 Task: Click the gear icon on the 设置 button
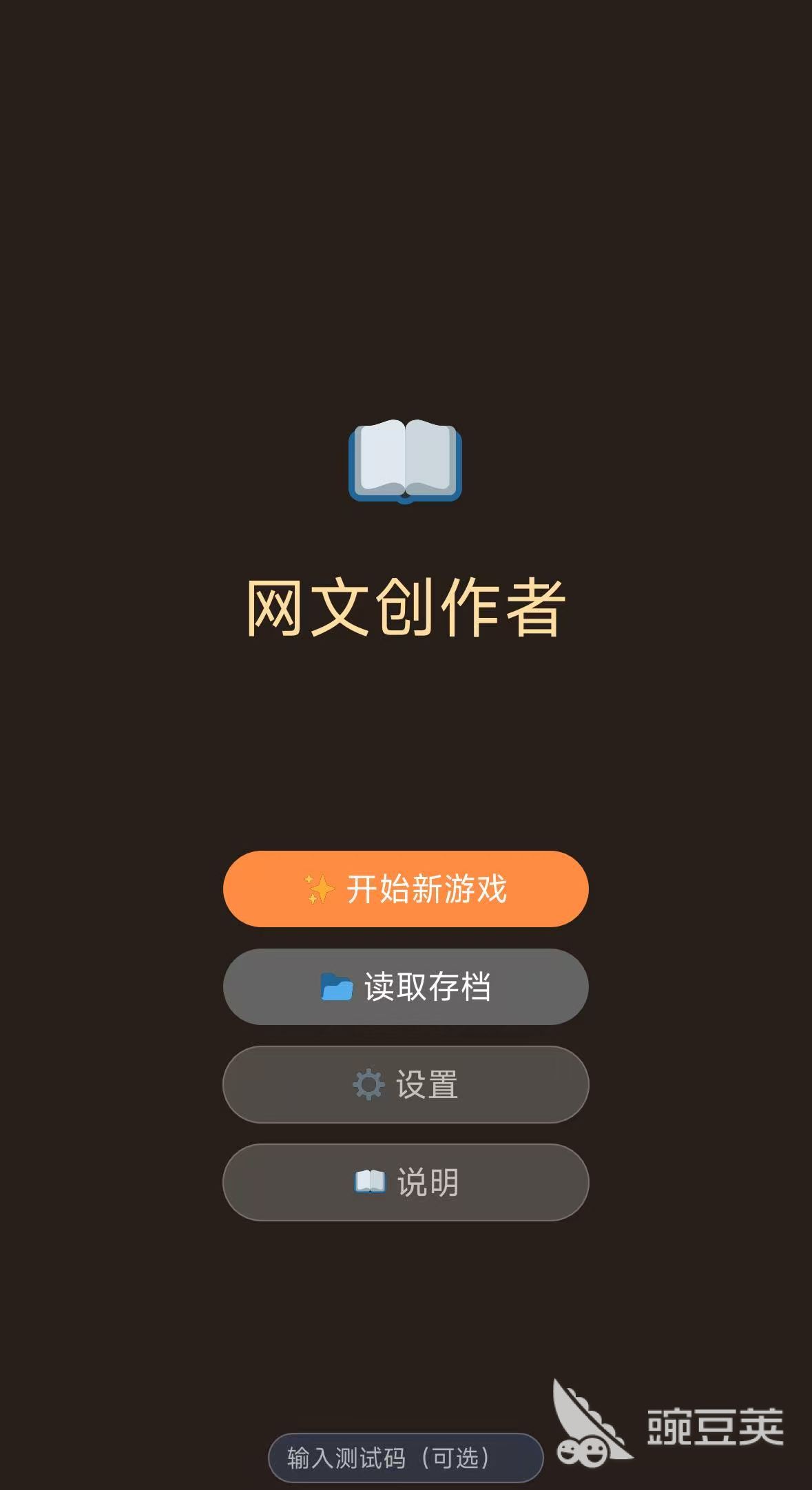[370, 1083]
